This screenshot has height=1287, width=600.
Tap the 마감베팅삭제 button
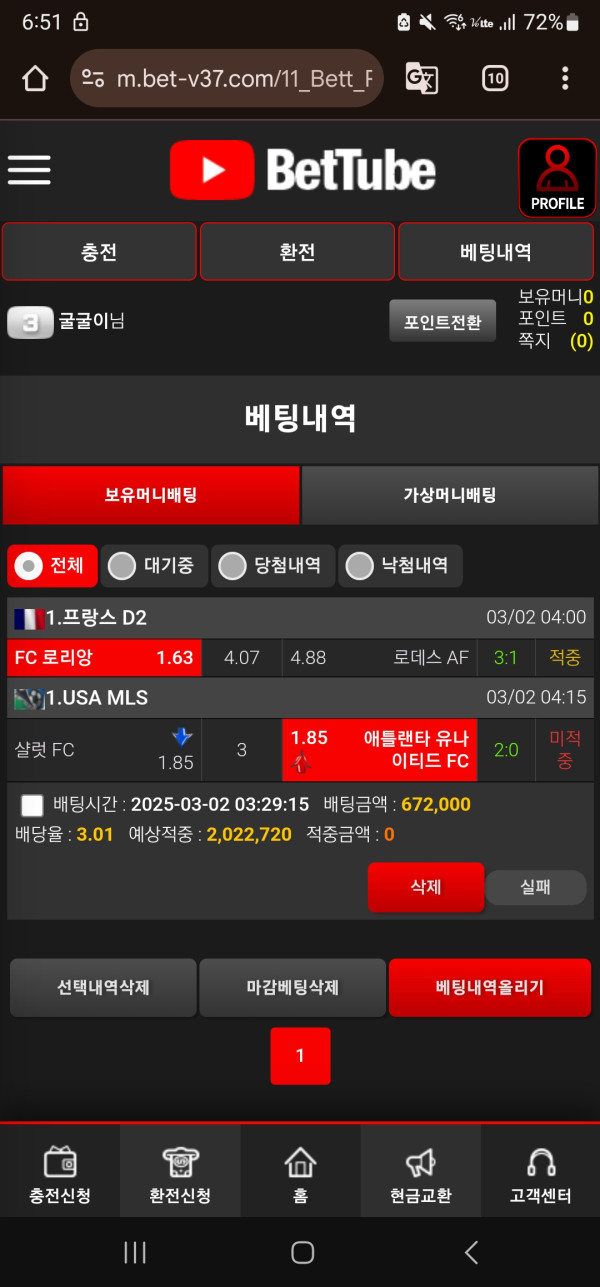click(292, 987)
